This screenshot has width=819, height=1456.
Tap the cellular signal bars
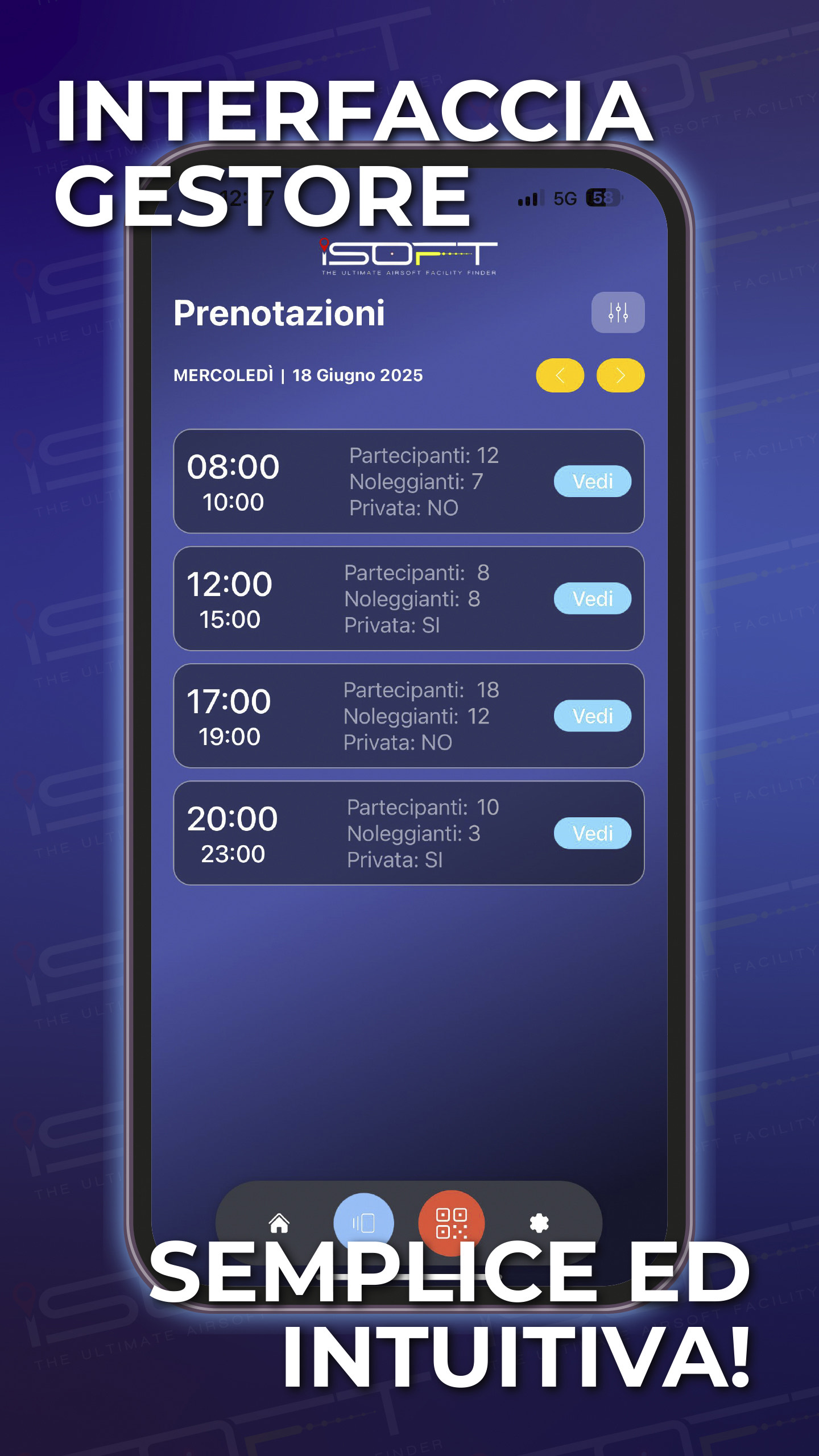[530, 200]
